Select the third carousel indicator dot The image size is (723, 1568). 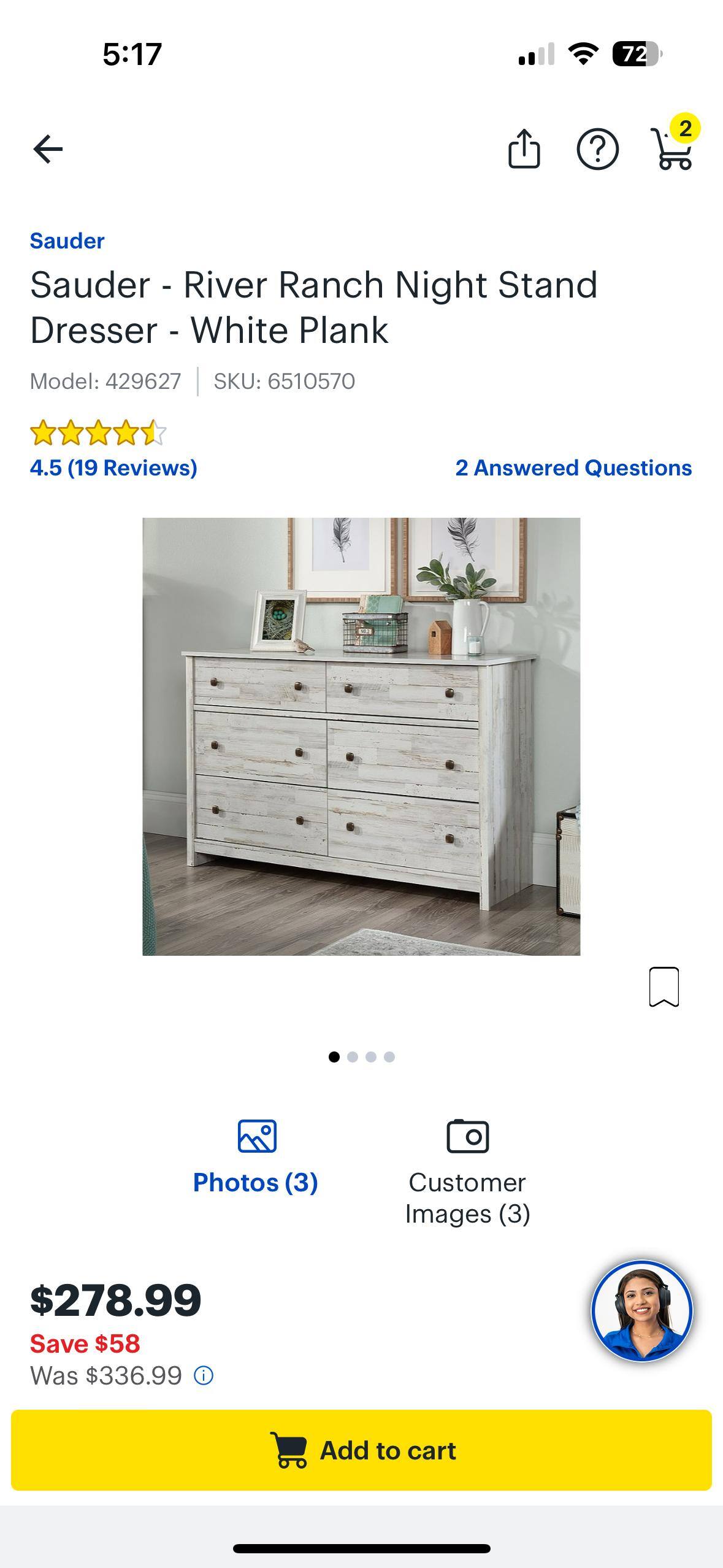click(x=371, y=1056)
